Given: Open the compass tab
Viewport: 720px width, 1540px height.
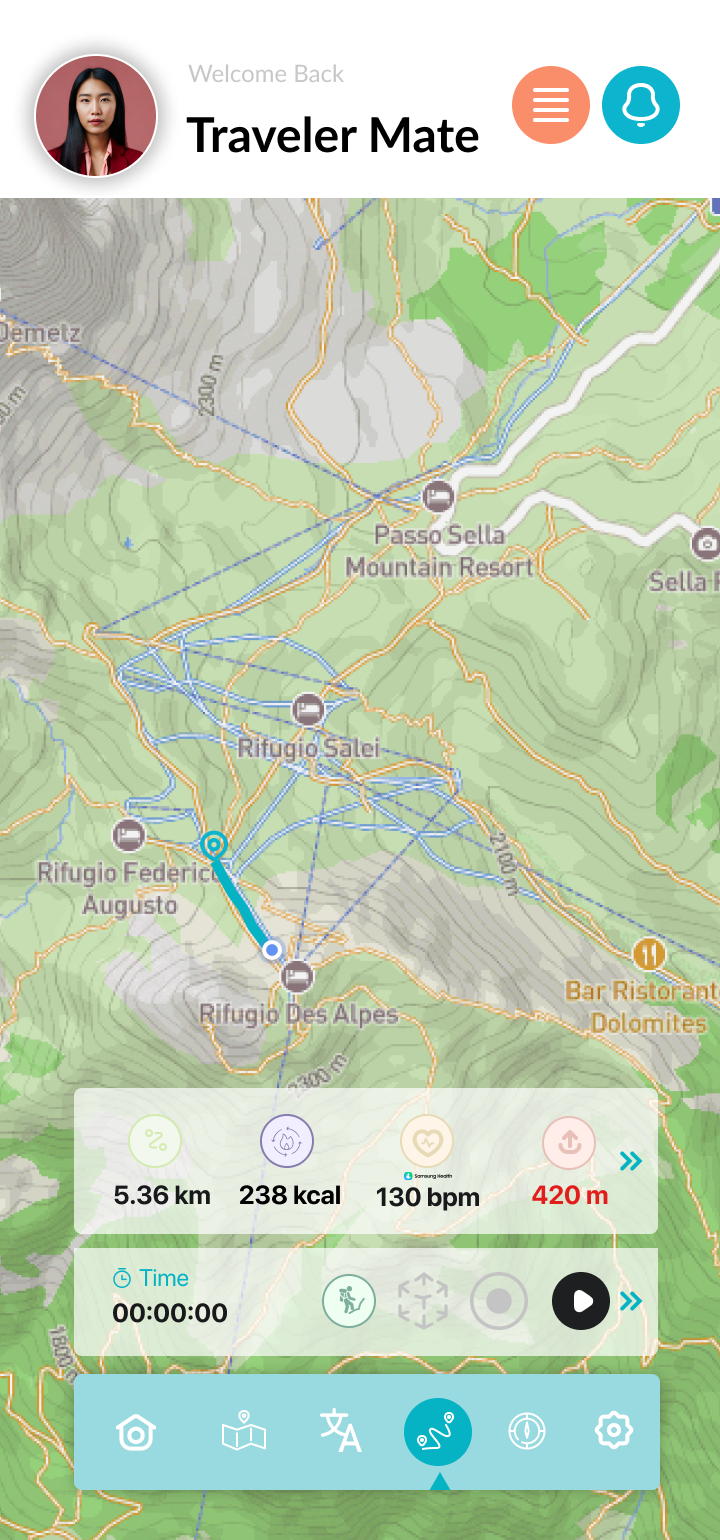Looking at the screenshot, I should point(526,1432).
